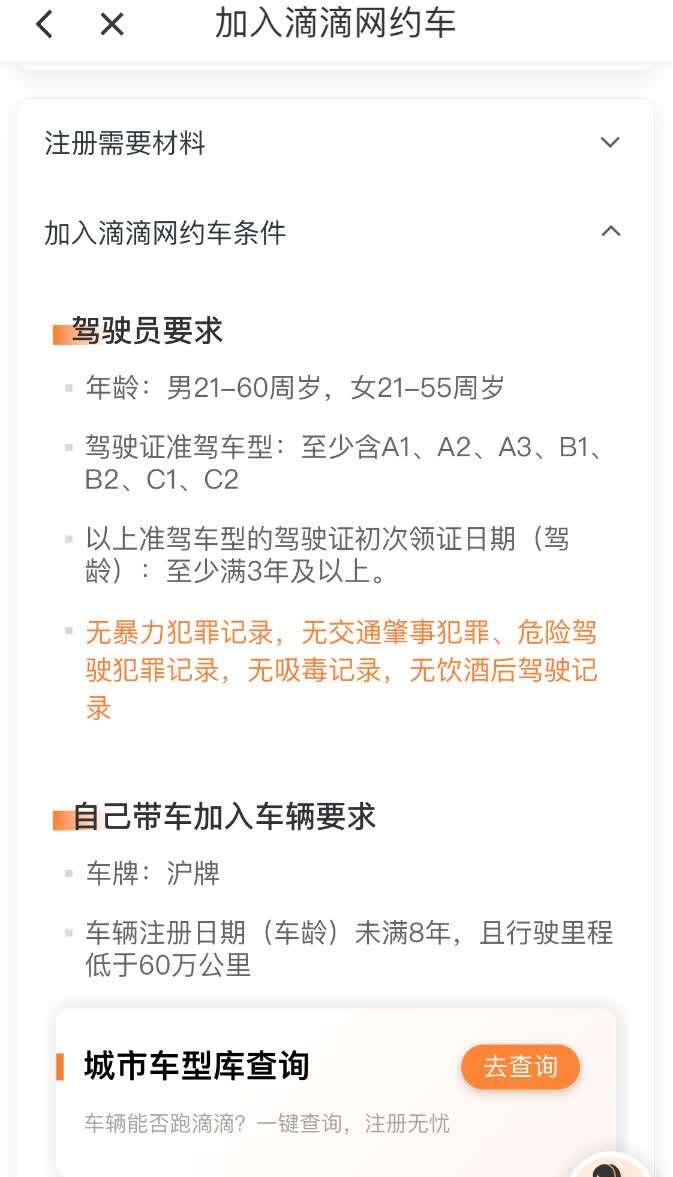Expand the 注册需要材料 section
The width and height of the screenshot is (673, 1177).
point(336,143)
